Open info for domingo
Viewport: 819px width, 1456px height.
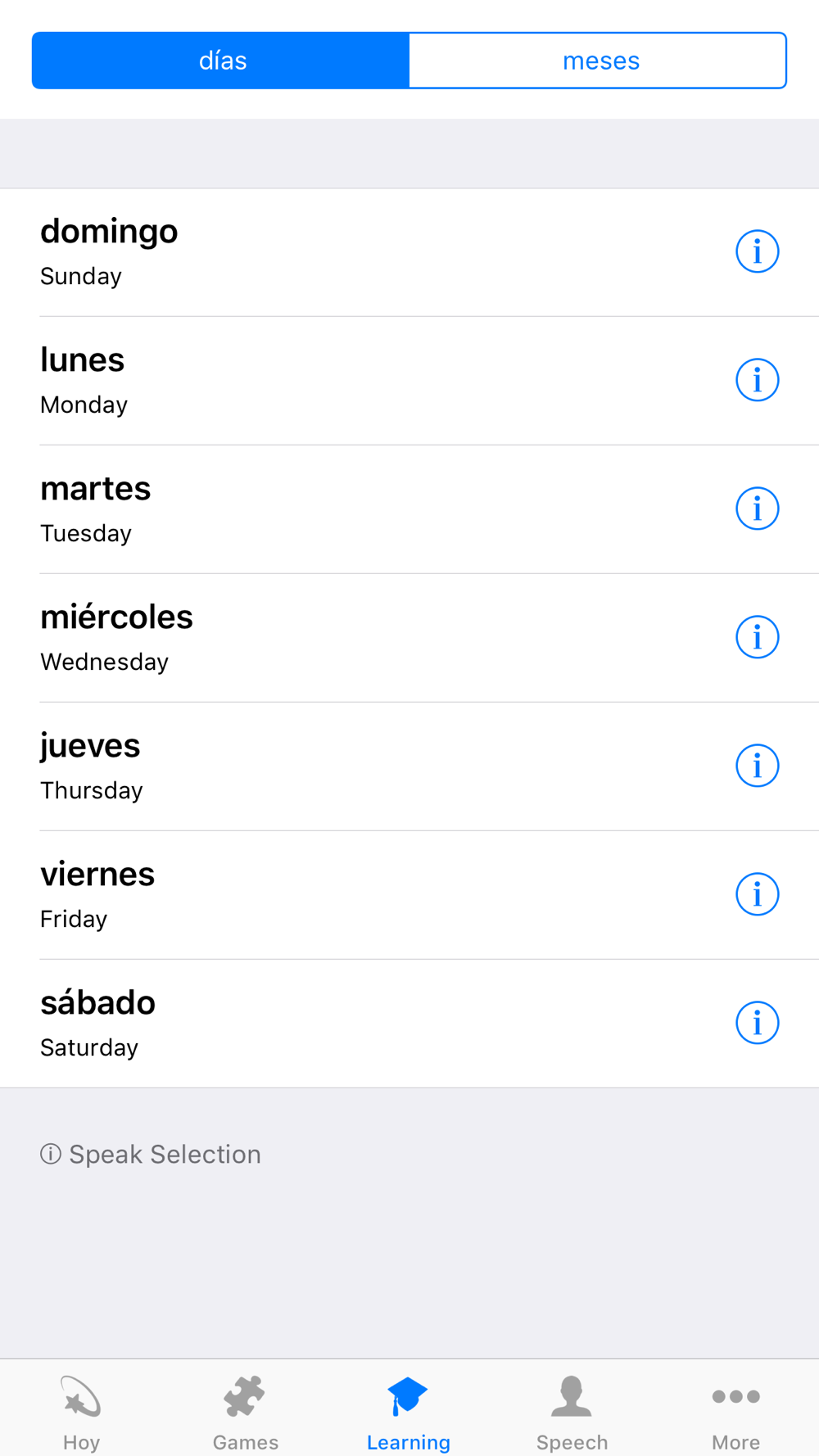click(x=757, y=251)
